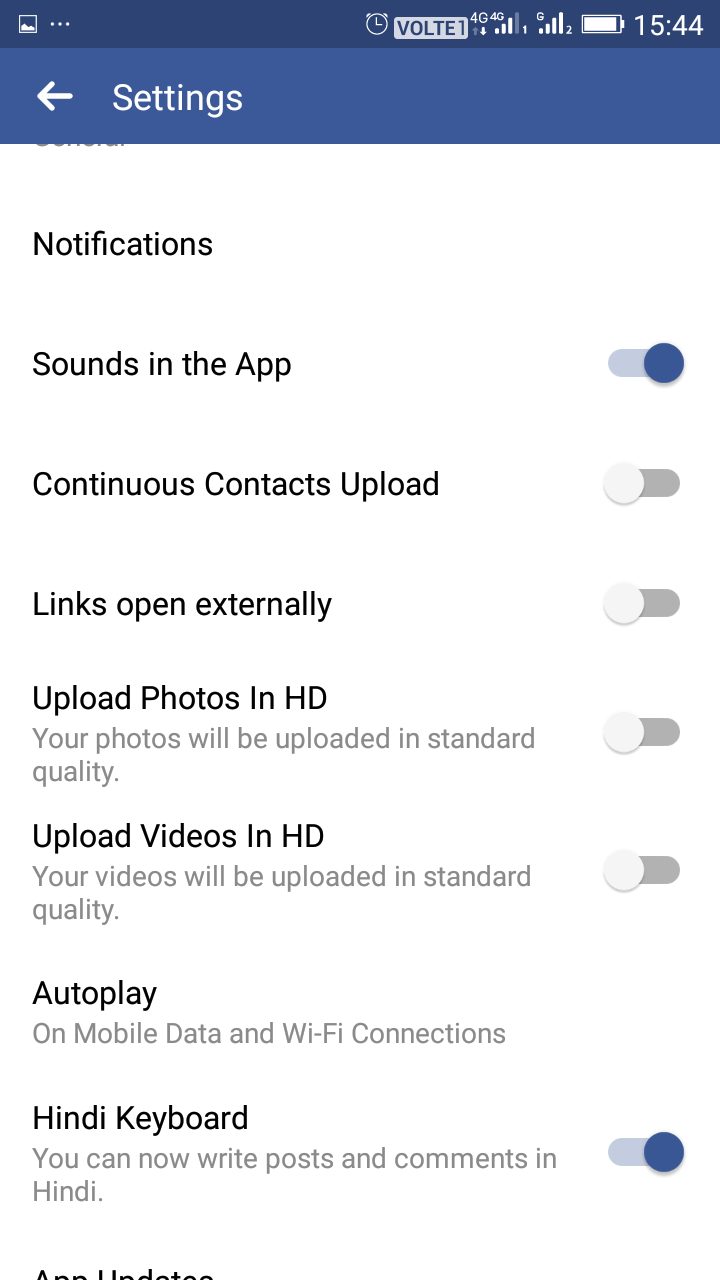Viewport: 720px width, 1280px height.
Task: Switch on Upload Videos In HD
Action: 642,870
